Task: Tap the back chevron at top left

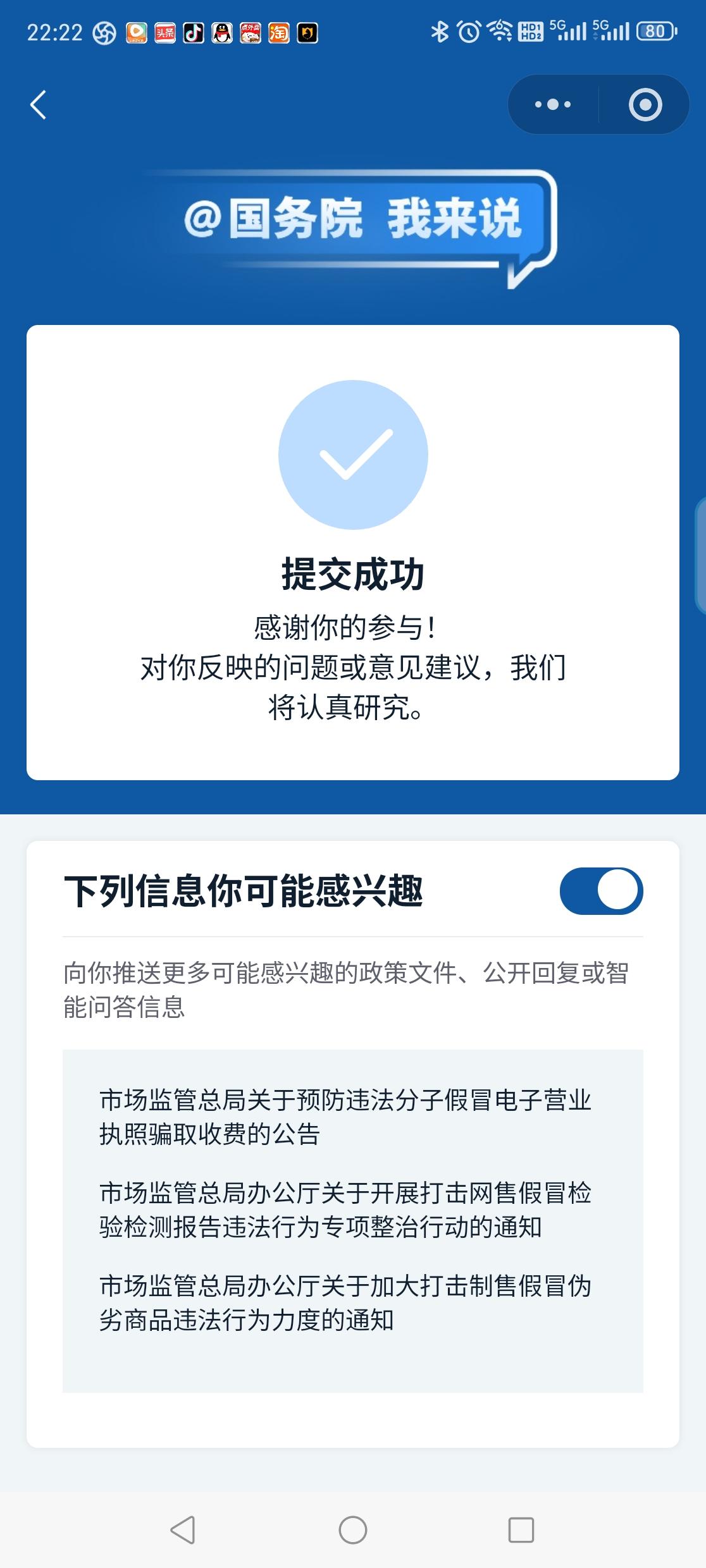Action: [x=39, y=104]
